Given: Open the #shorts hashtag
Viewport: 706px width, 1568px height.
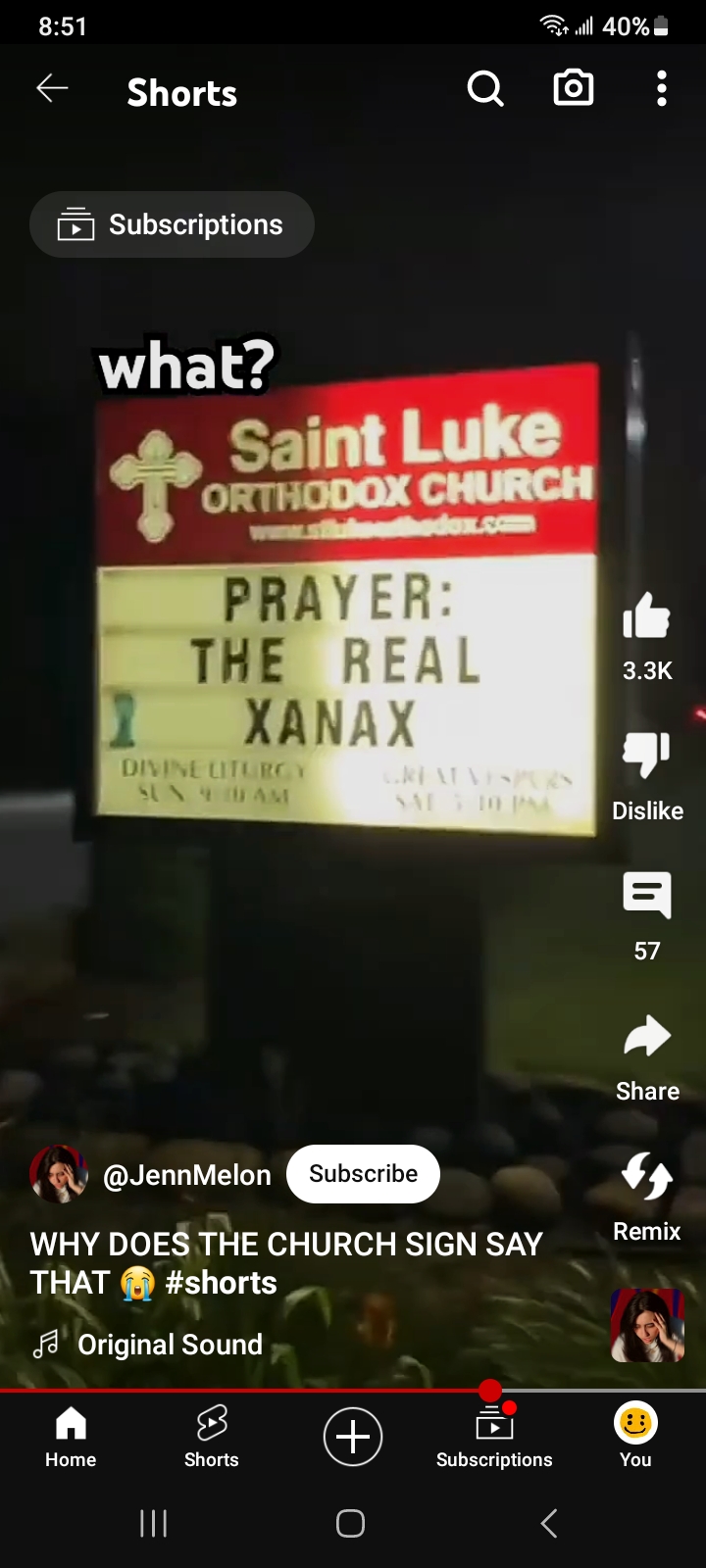Looking at the screenshot, I should 222,1283.
